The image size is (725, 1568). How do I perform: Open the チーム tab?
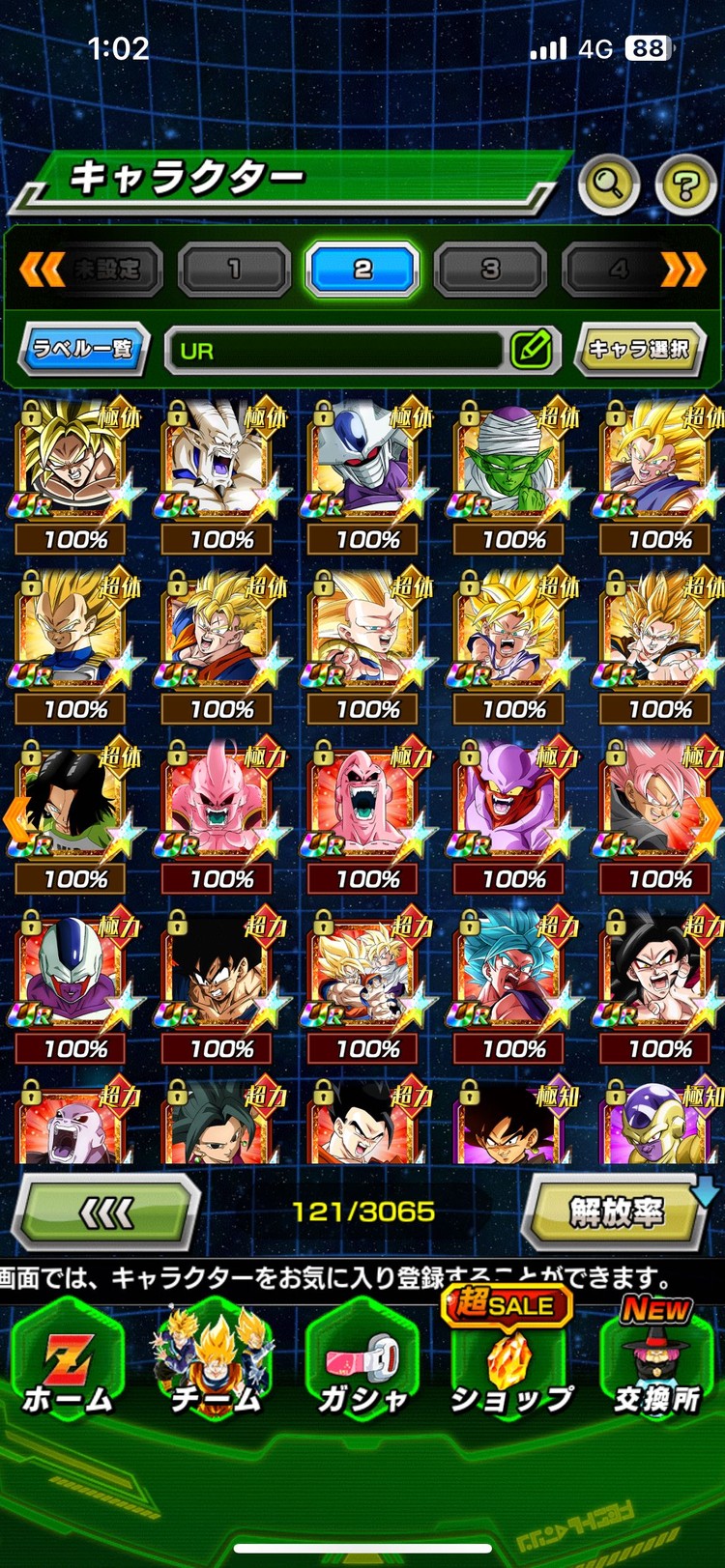pos(215,1364)
